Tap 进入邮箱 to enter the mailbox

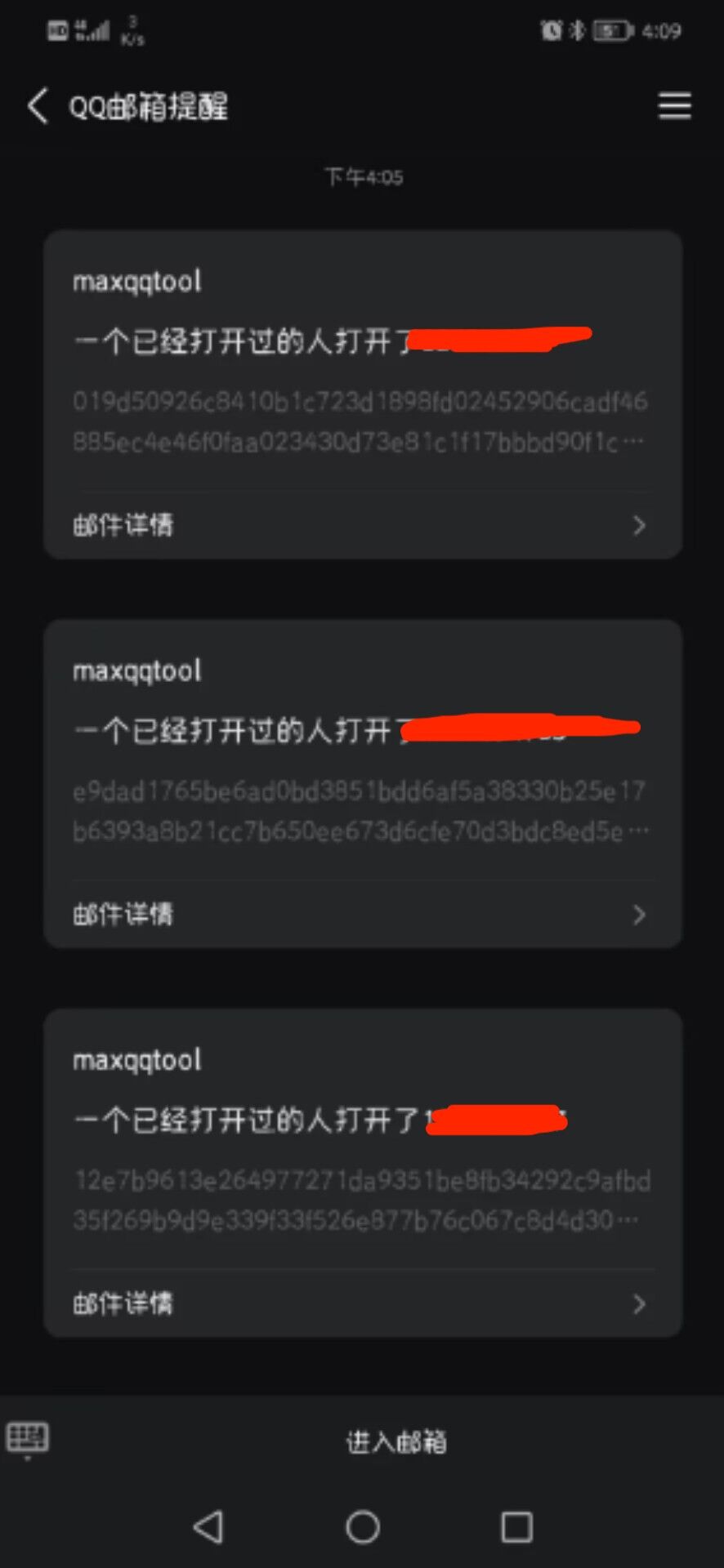(x=396, y=1442)
